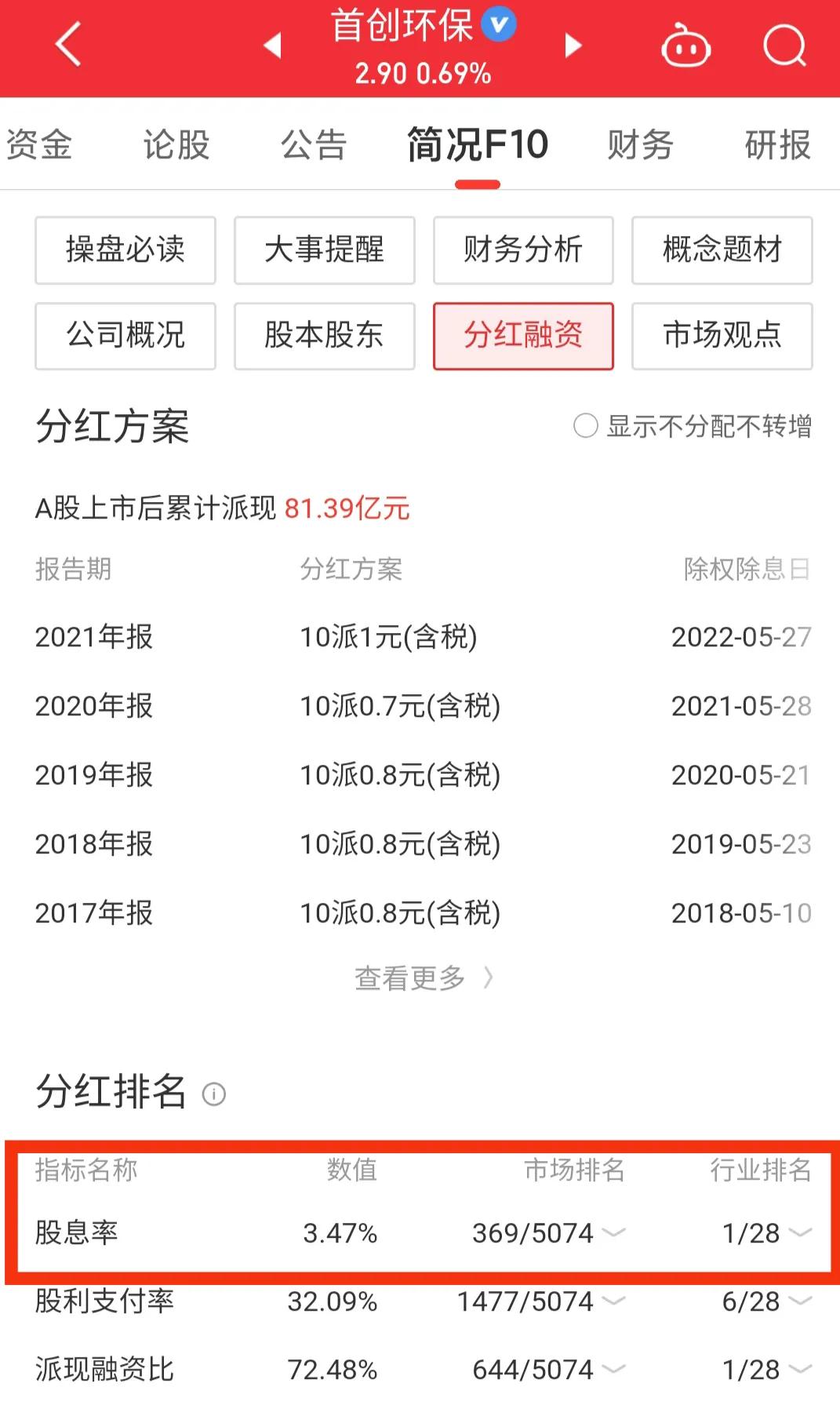
Task: Click the blue verified badge next to 首创环保
Action: coord(496,24)
